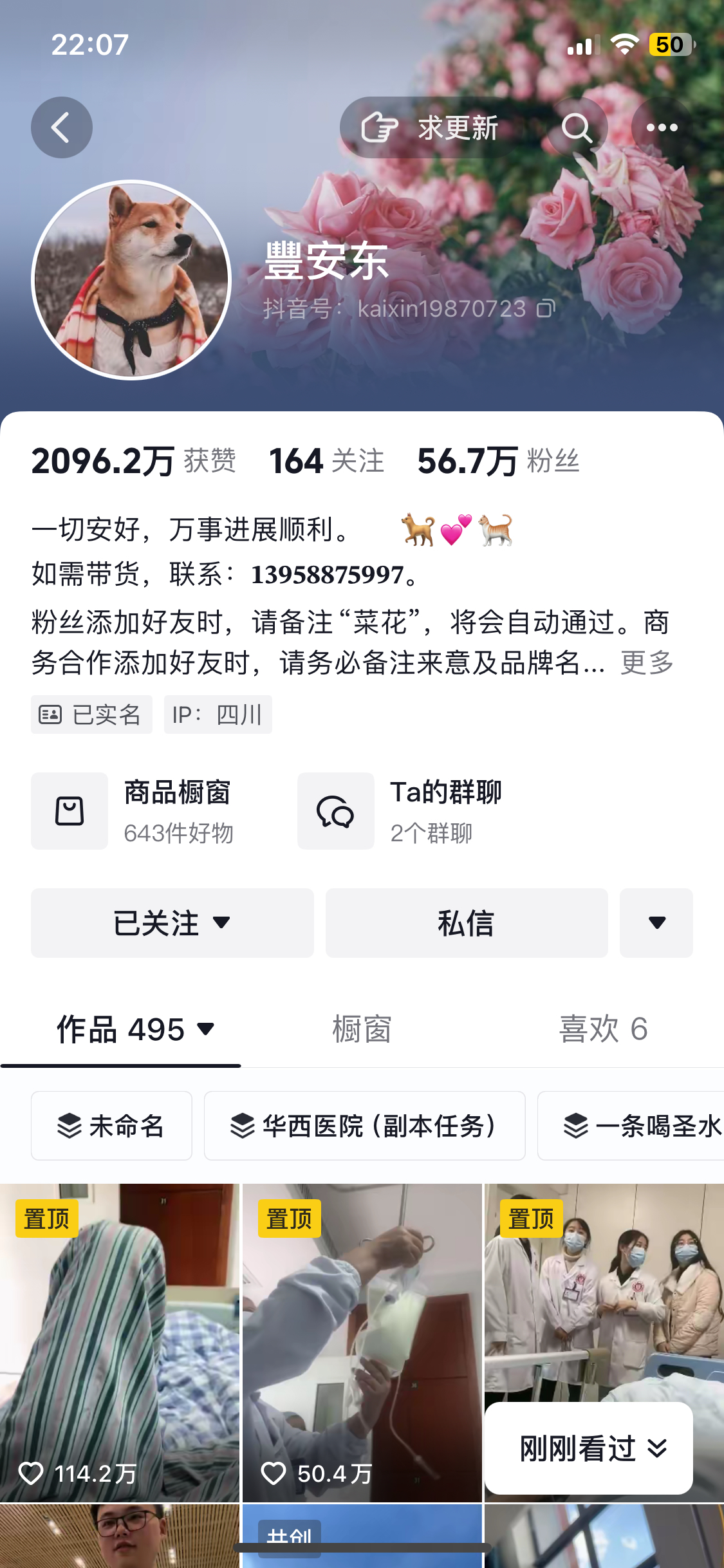Go back using the arrow
The height and width of the screenshot is (1568, 724).
tap(61, 127)
